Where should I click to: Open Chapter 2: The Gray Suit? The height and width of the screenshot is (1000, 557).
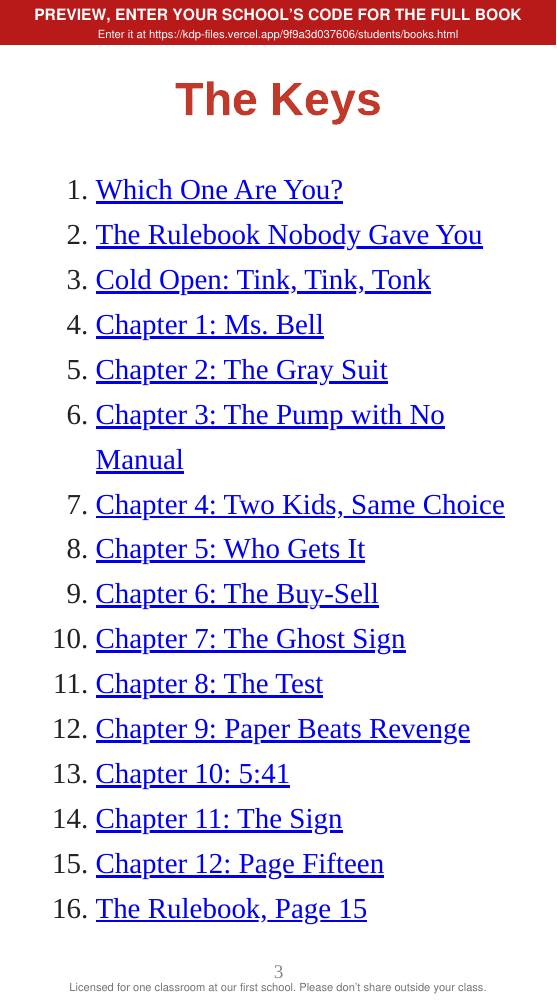click(x=241, y=370)
